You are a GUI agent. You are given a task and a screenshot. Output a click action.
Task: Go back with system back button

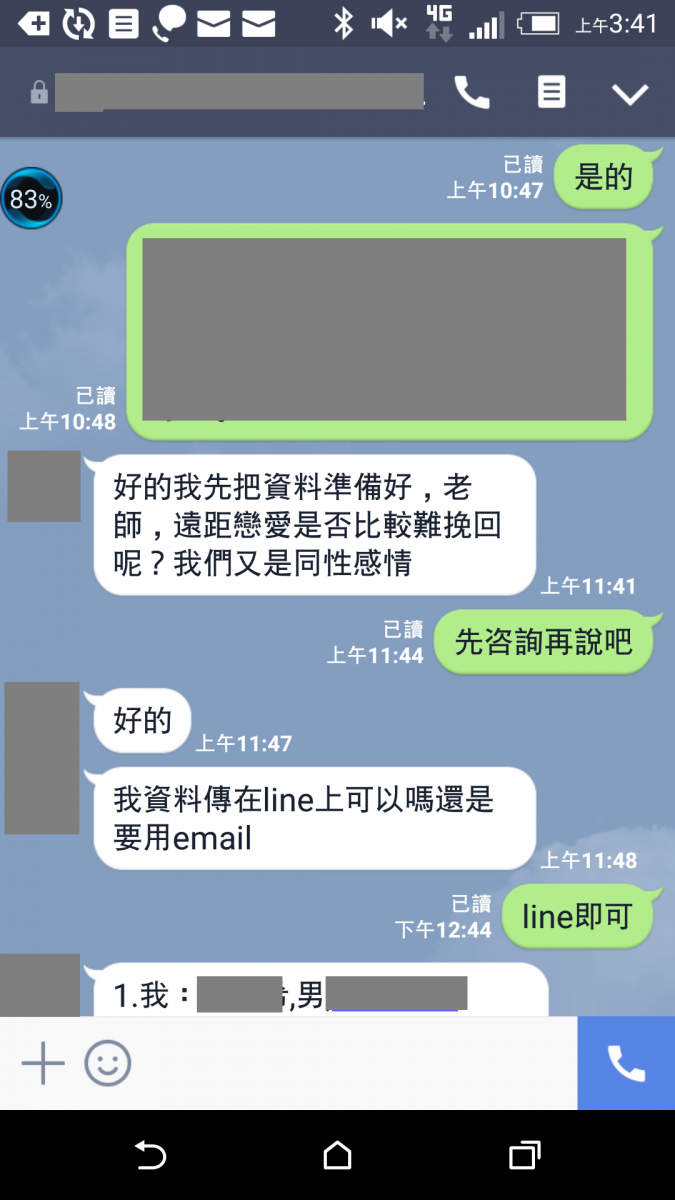(x=150, y=1156)
